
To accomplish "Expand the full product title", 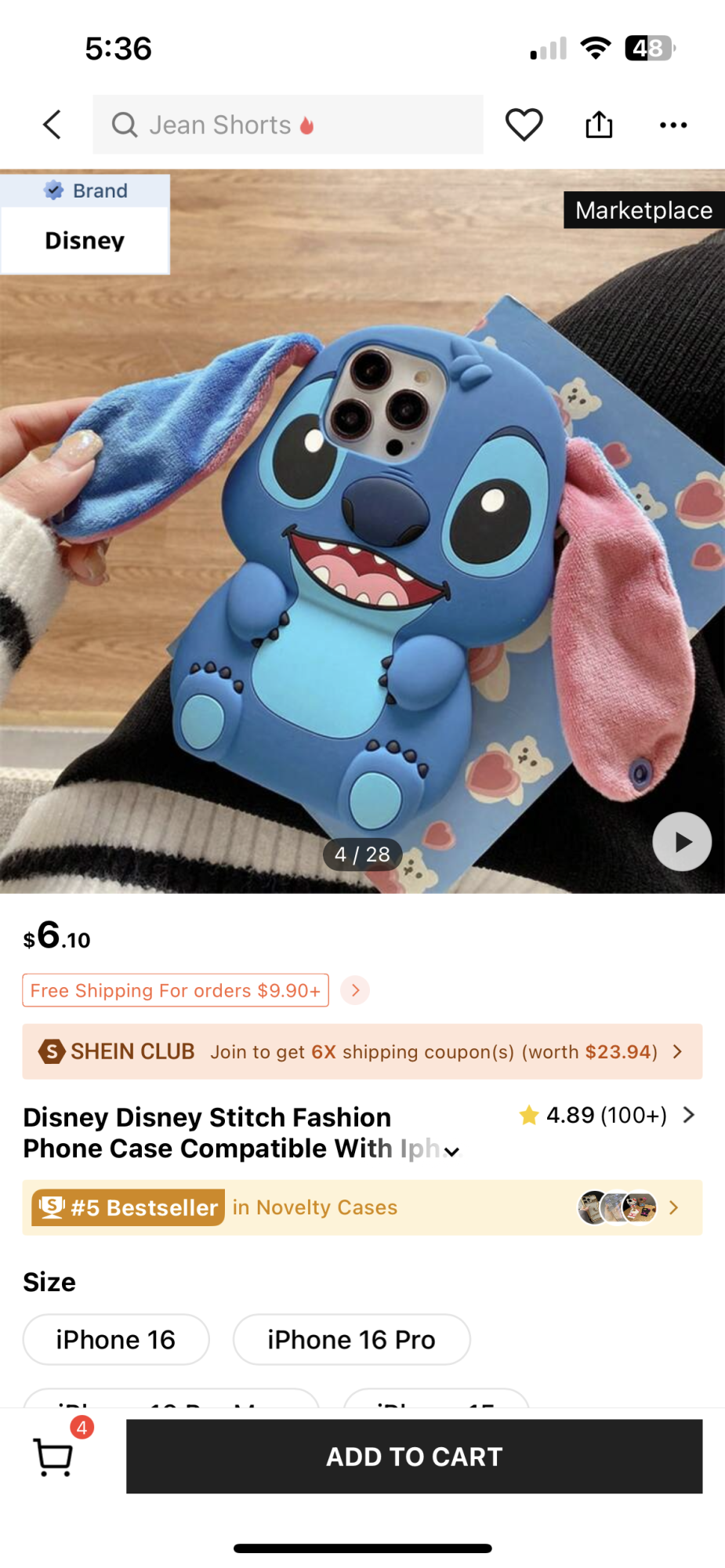I will pos(451,1152).
